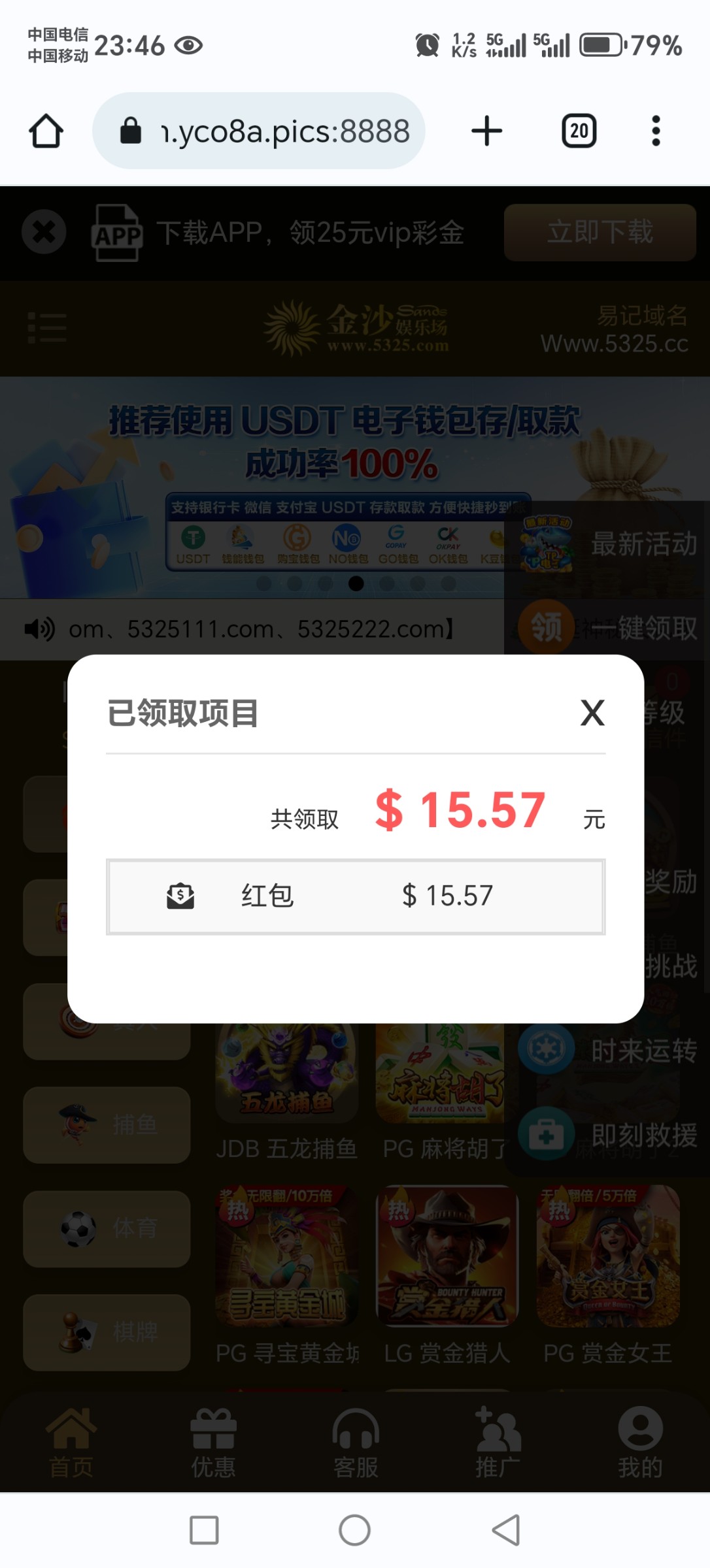
Task: Open the browser overflow menu
Action: [656, 131]
